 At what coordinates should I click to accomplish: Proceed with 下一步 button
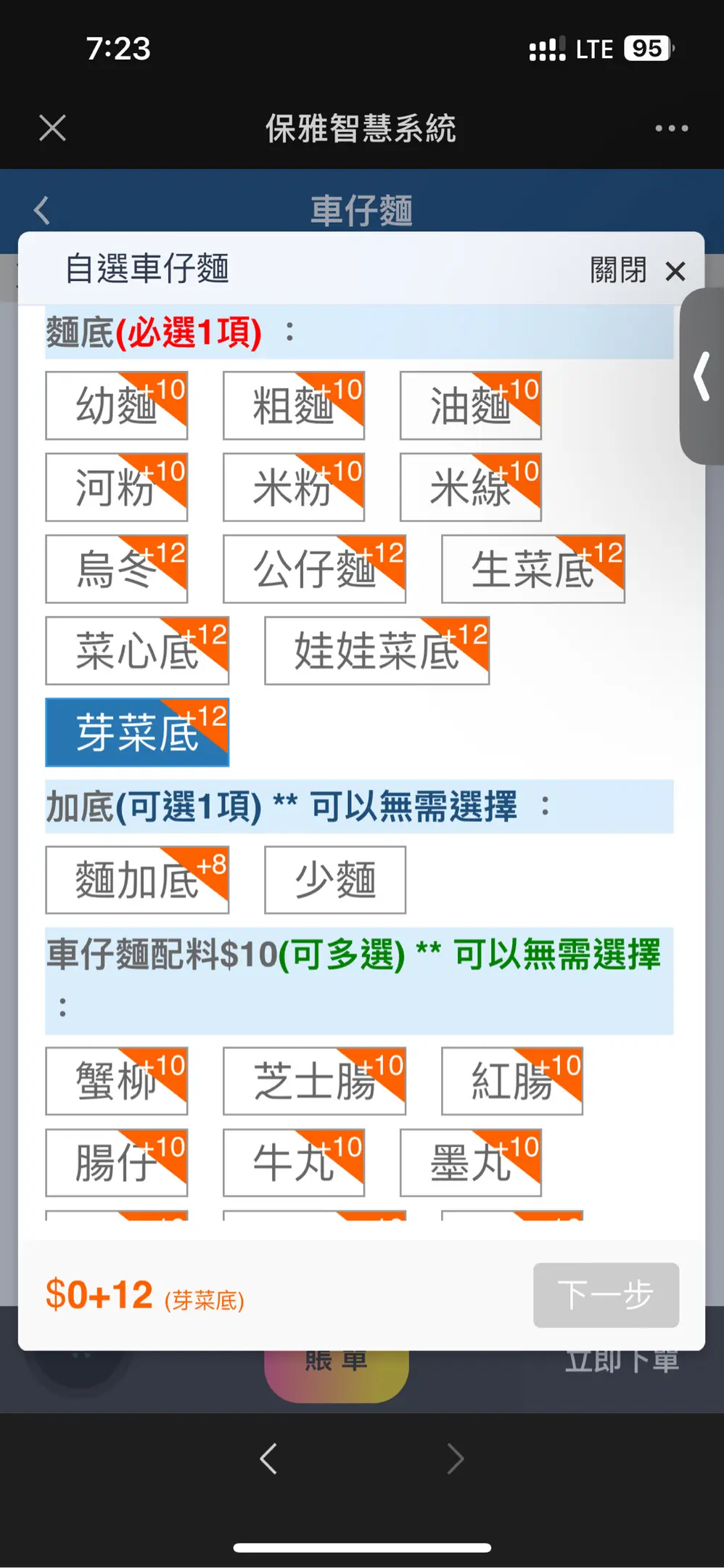click(606, 1295)
